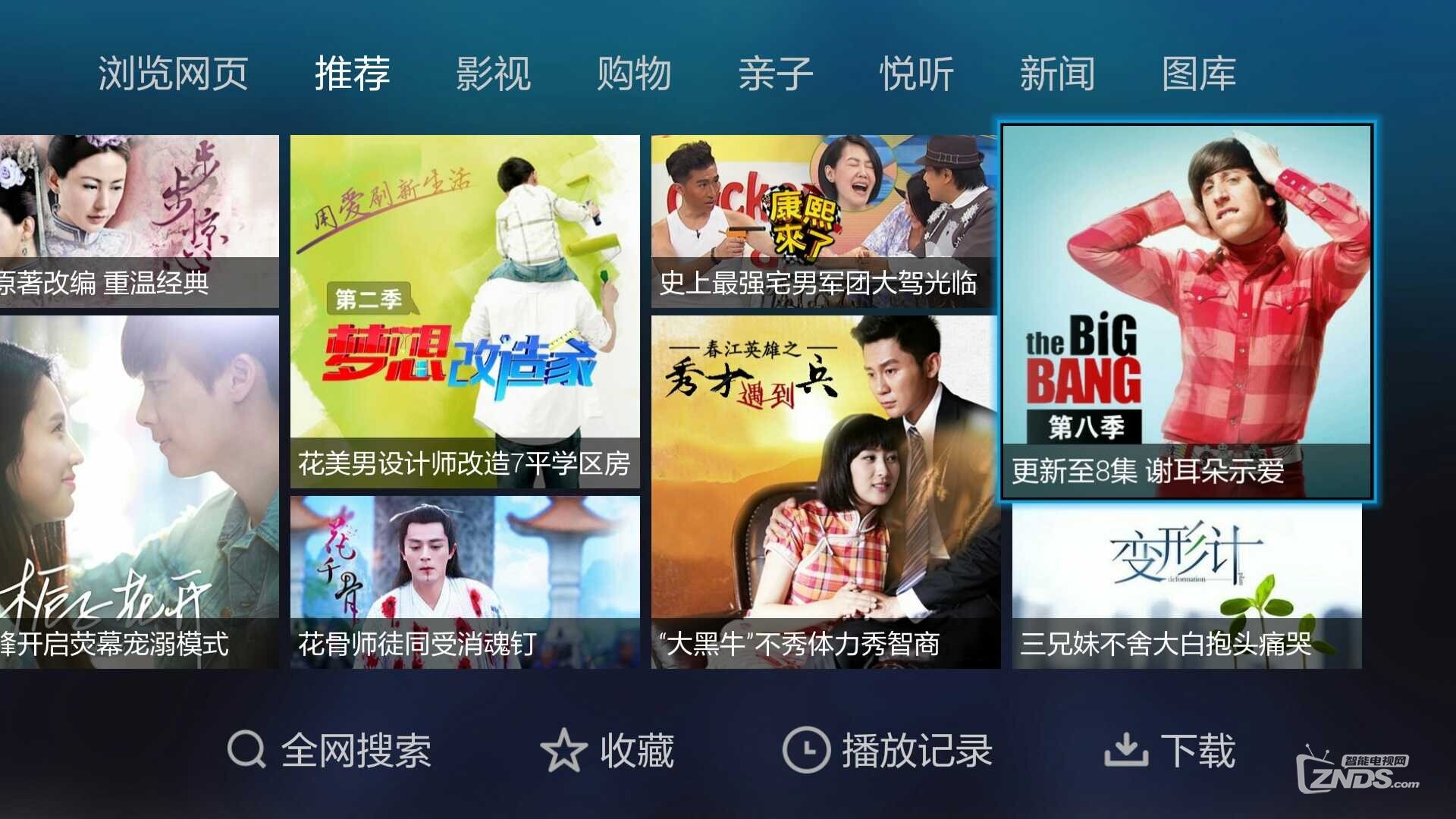Image resolution: width=1456 pixels, height=819 pixels.
Task: Switch to the 浏览网页 tab
Action: (x=173, y=74)
